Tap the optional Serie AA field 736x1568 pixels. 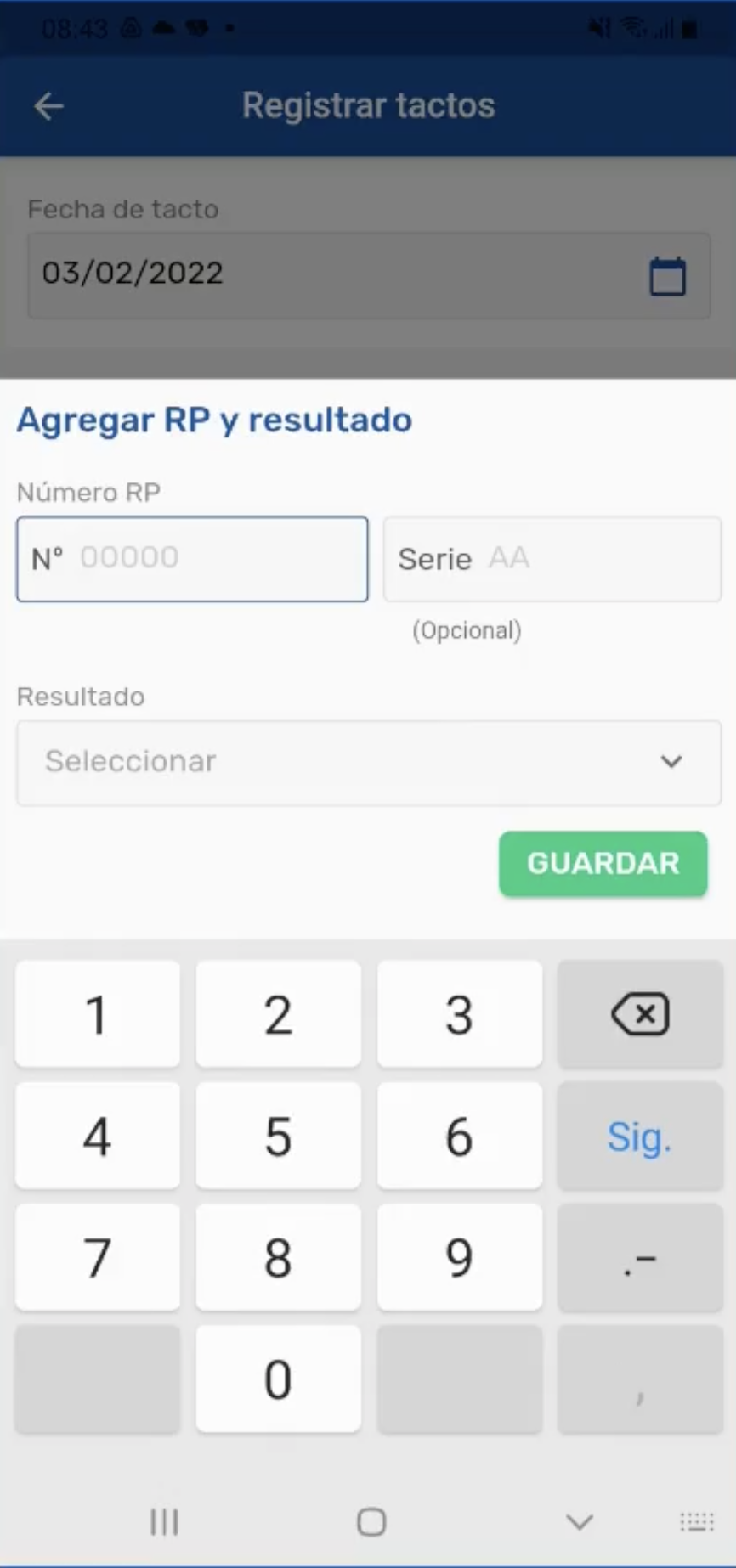pos(552,559)
